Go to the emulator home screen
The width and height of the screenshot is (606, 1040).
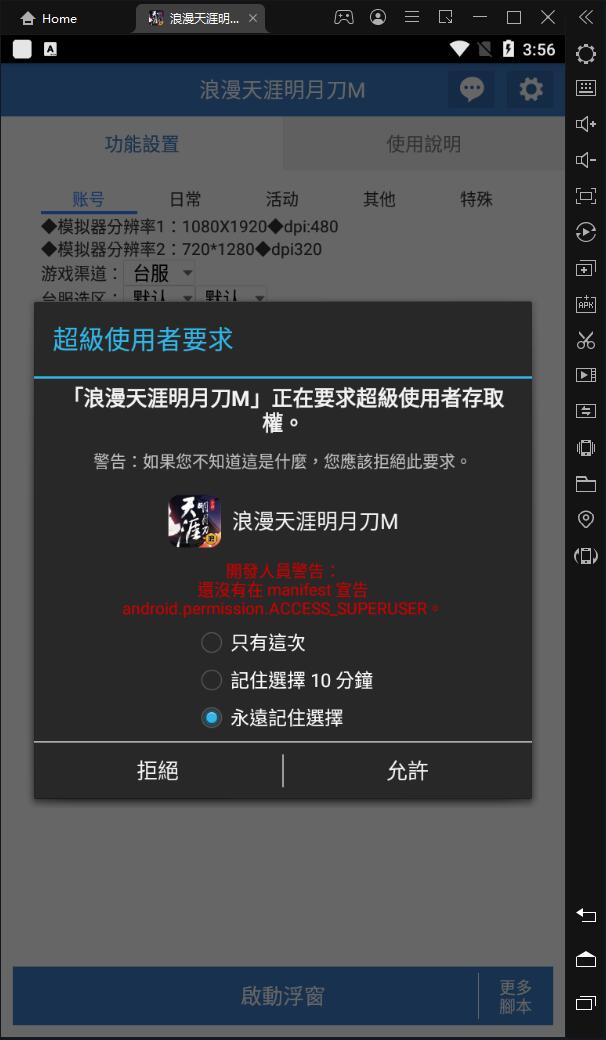[586, 959]
